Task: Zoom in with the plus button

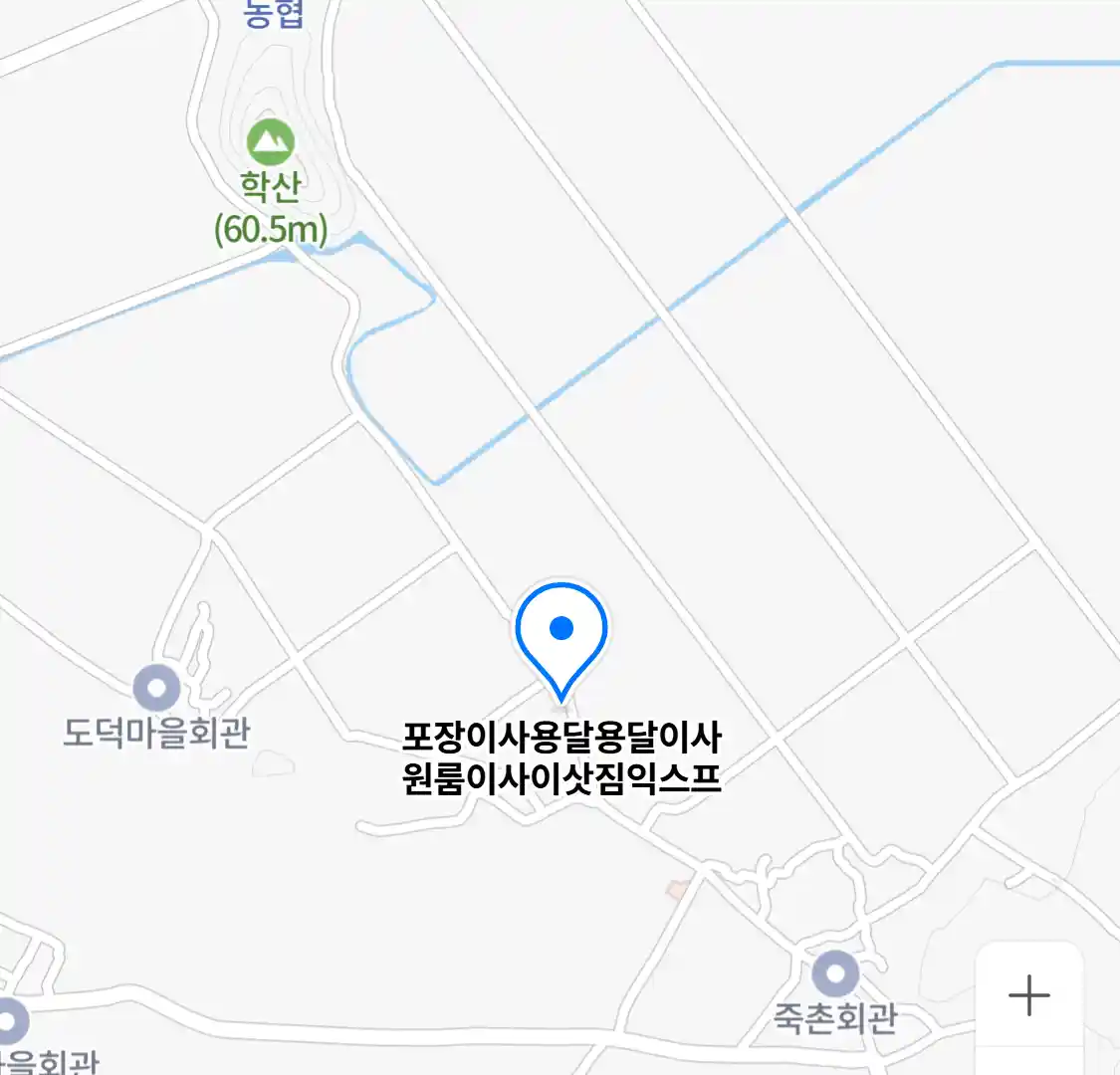Action: pyautogui.click(x=1028, y=994)
